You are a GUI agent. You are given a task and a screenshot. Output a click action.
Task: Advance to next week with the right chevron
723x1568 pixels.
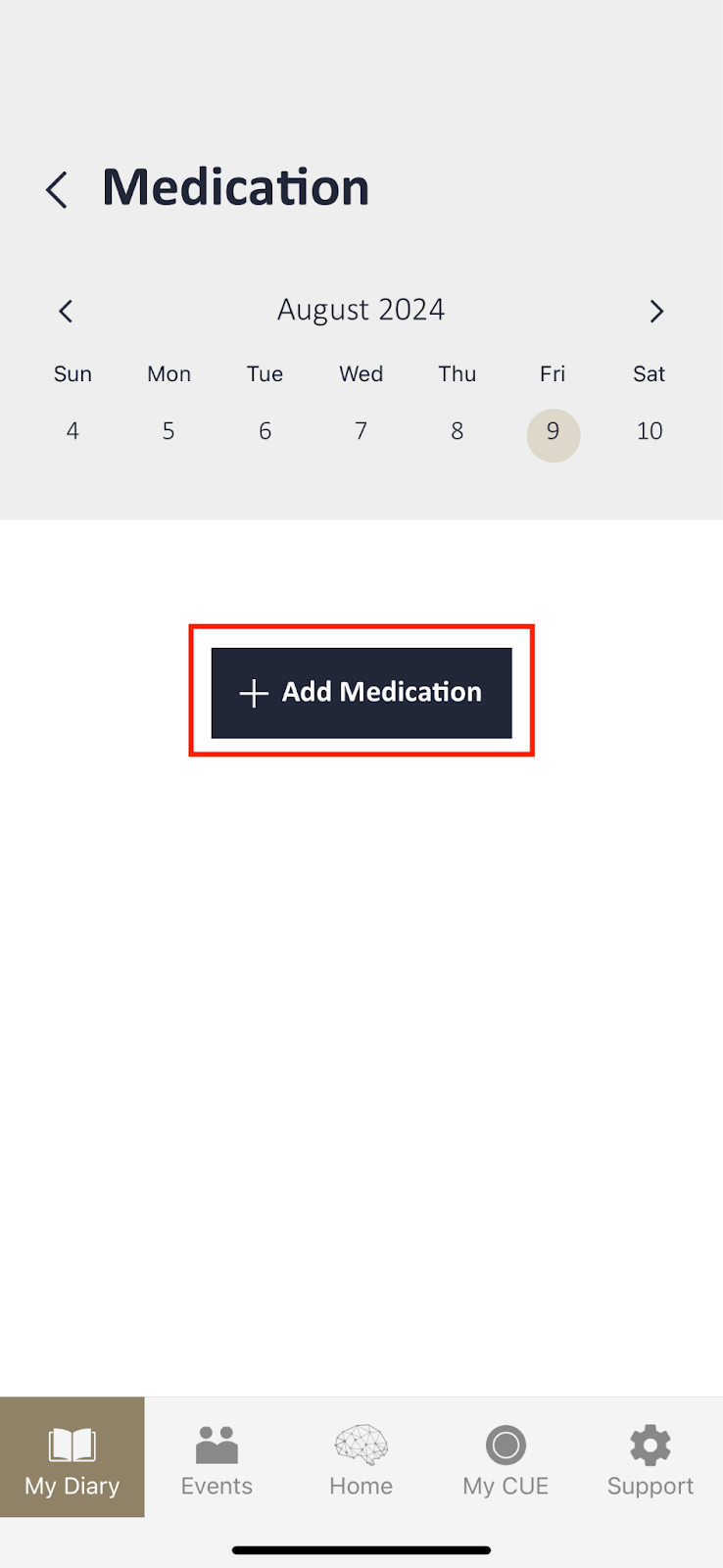[656, 311]
